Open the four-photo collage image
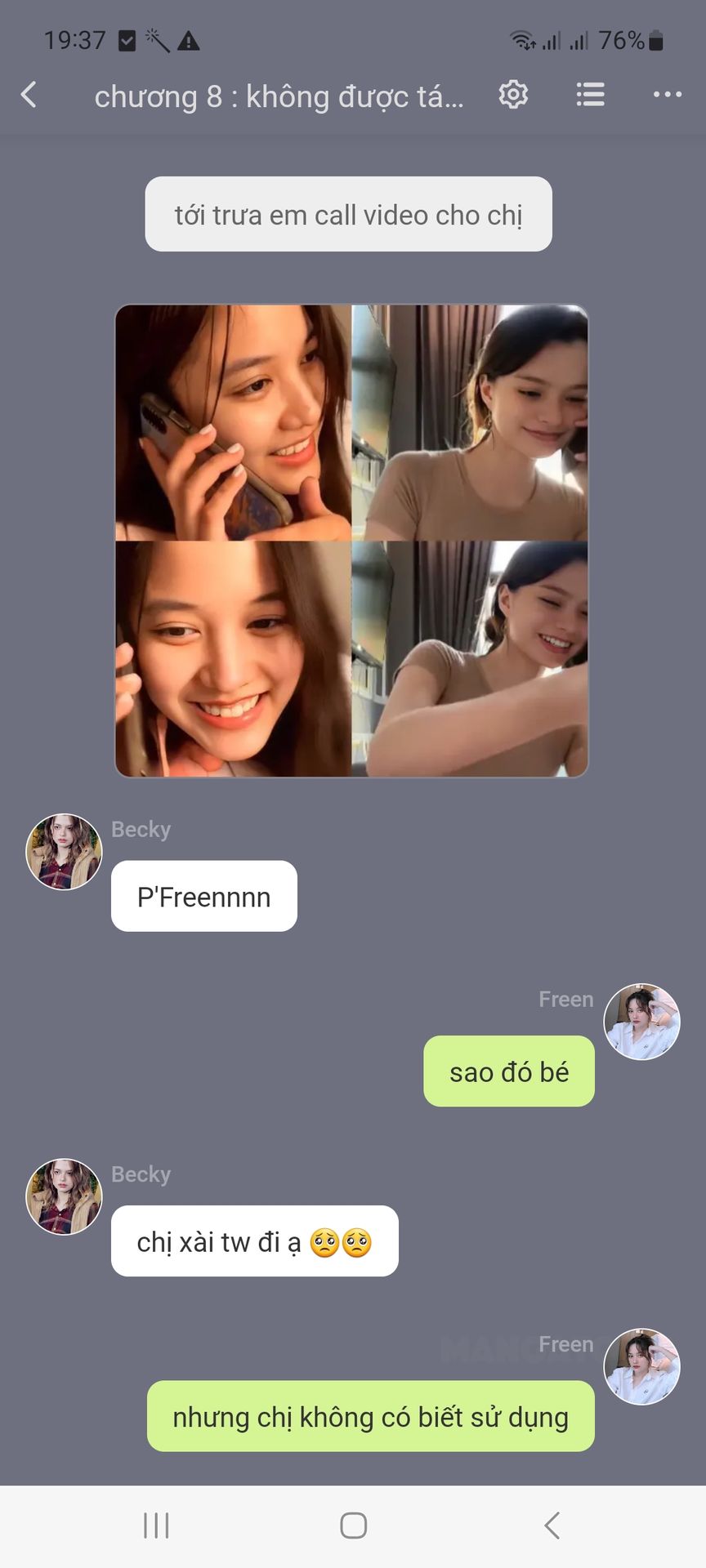The height and width of the screenshot is (1568, 706). pos(351,541)
